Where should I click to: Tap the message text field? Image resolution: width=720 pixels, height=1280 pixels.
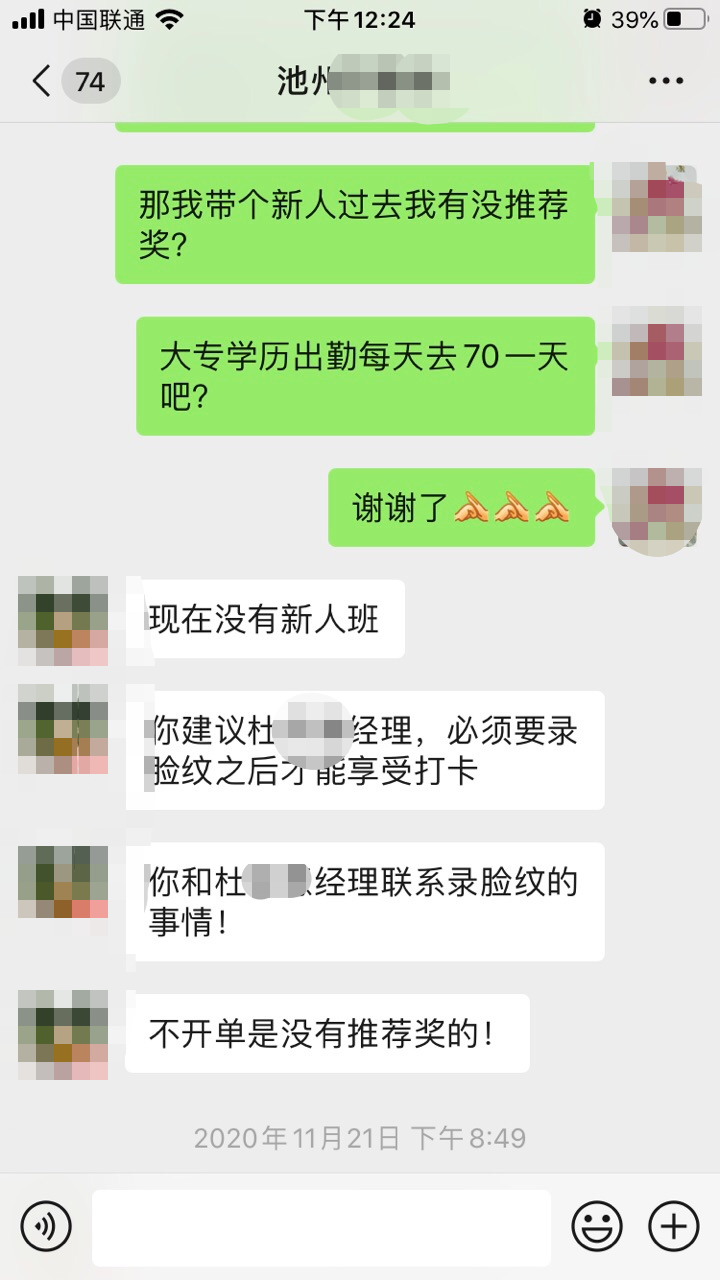click(321, 1227)
